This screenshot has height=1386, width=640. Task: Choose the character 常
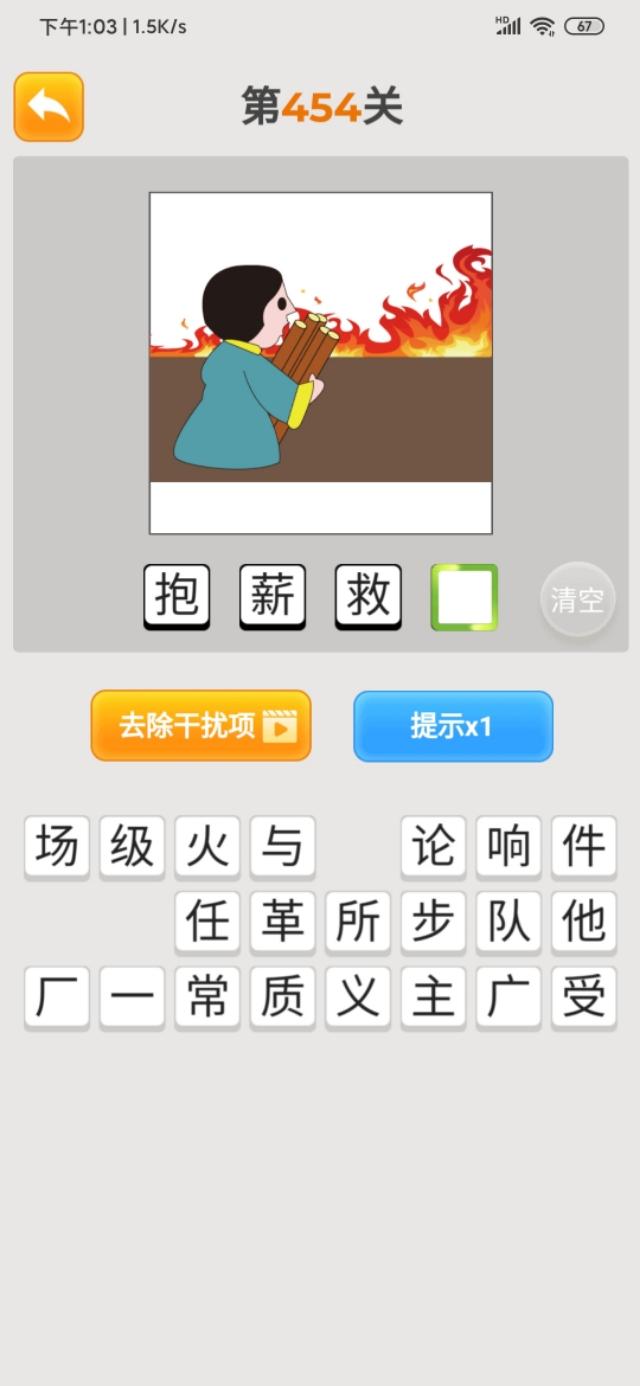point(207,997)
